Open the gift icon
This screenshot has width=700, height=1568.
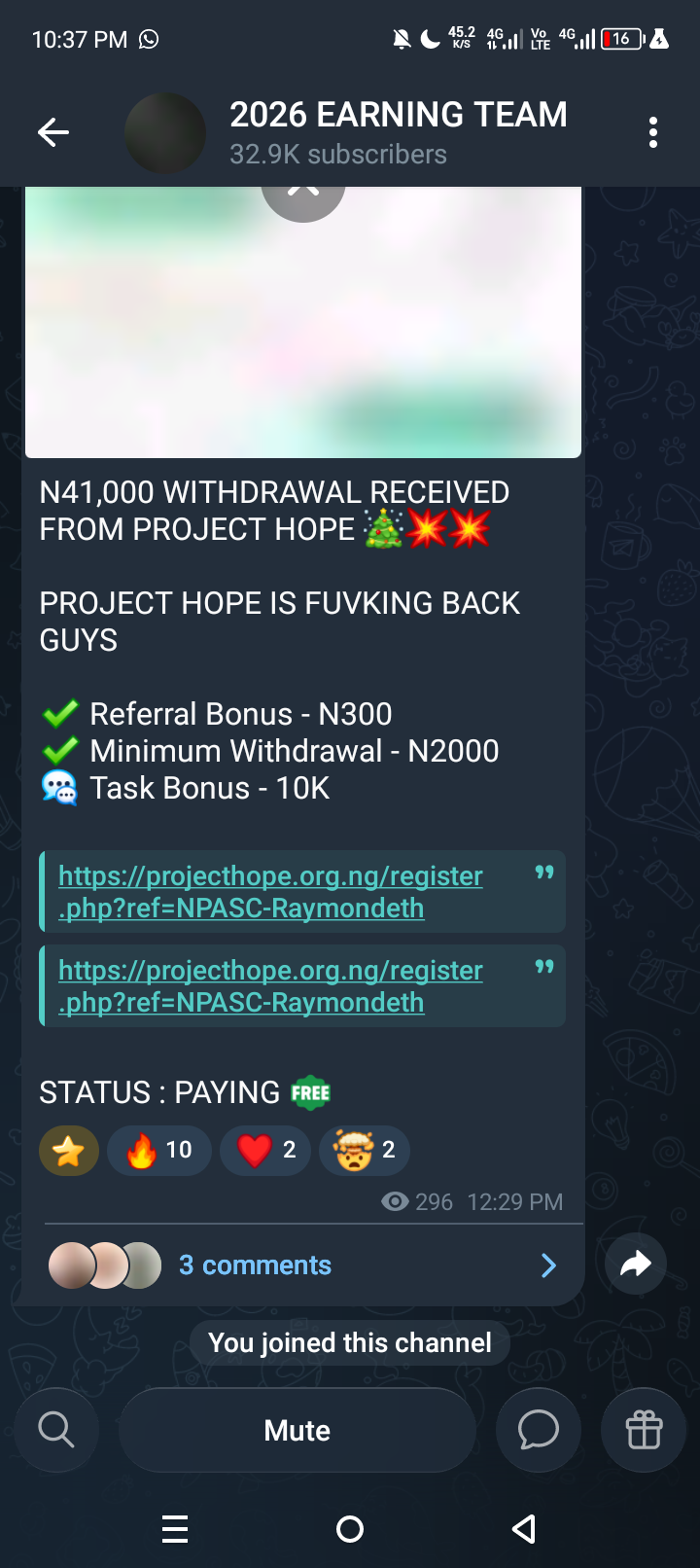[x=644, y=1430]
